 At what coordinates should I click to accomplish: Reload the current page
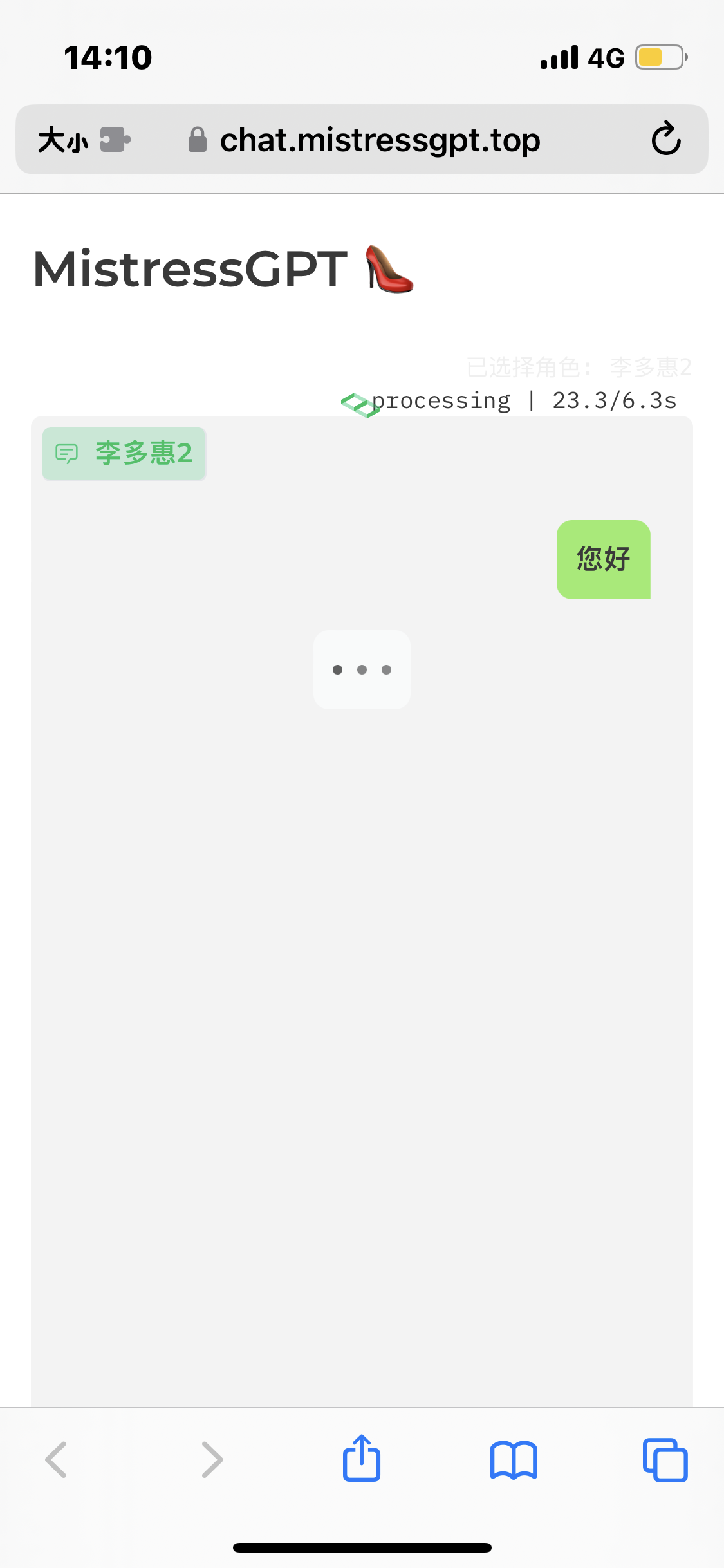click(x=665, y=139)
